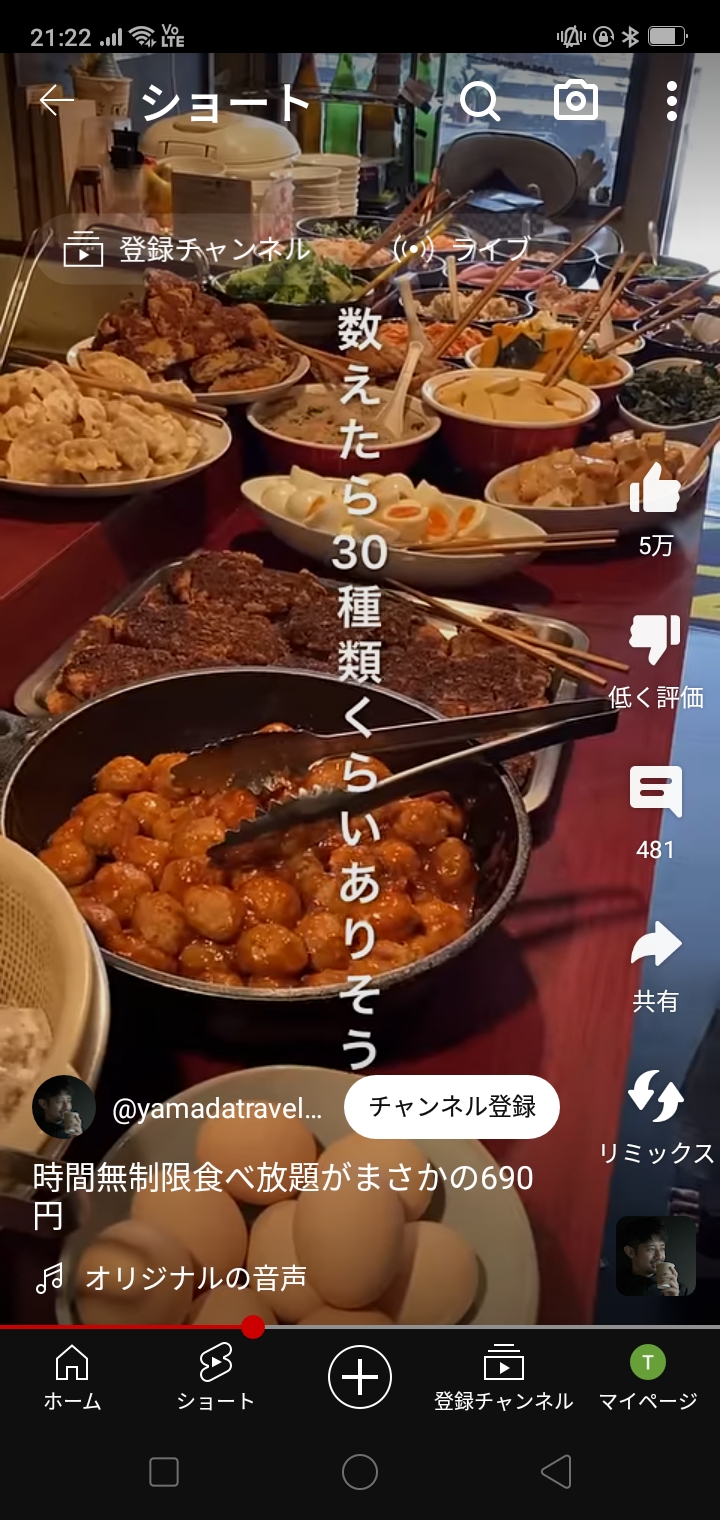Open the sound thumbnail at bottom right
720x1520 pixels.
click(656, 1256)
